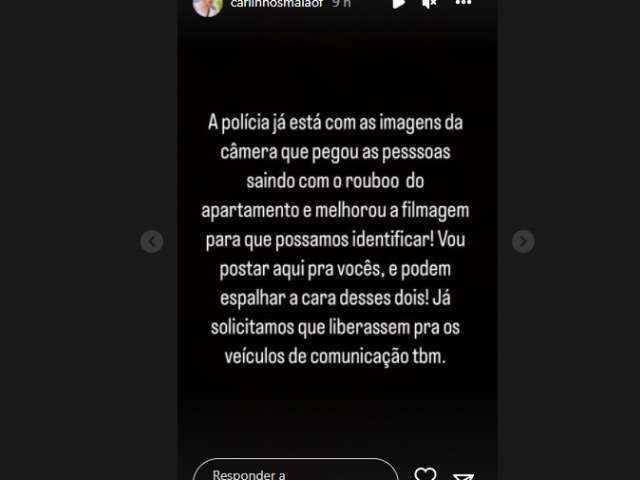Toggle story playback with play button
Screen dimensions: 640x480
399,4
